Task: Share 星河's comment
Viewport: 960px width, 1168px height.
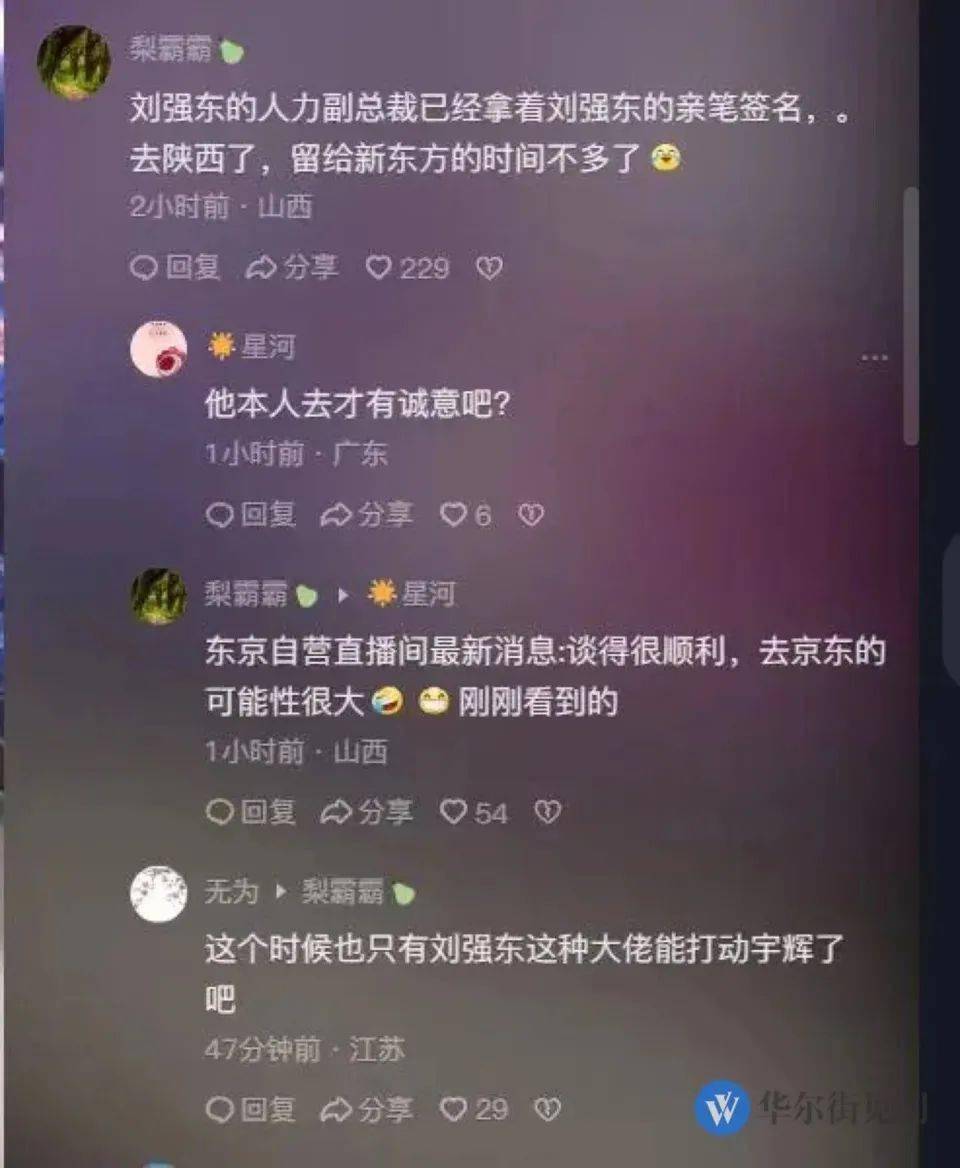Action: pos(366,515)
